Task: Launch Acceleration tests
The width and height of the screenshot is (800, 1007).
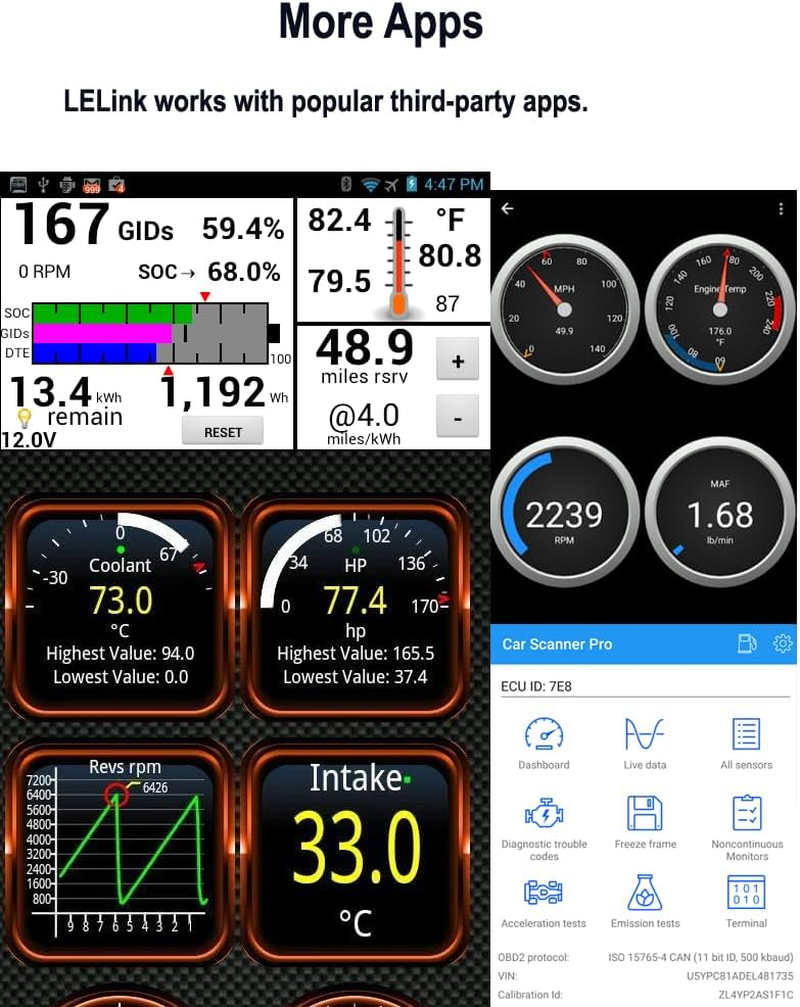Action: 543,895
